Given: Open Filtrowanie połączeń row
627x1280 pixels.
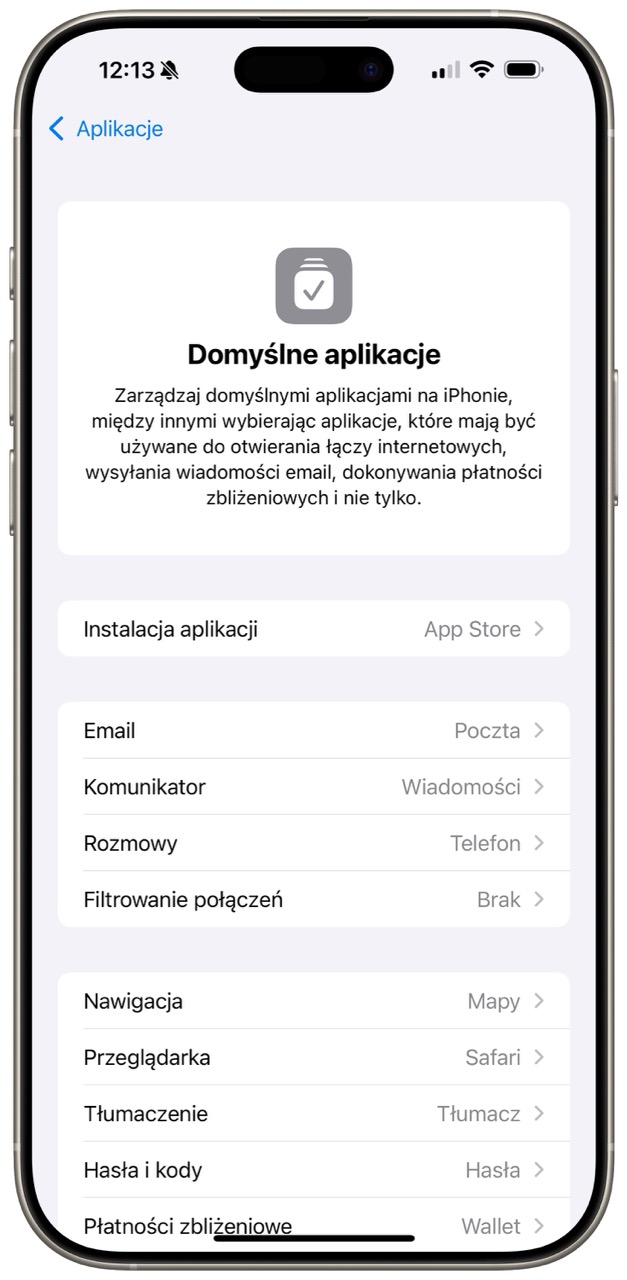Looking at the screenshot, I should pyautogui.click(x=314, y=899).
